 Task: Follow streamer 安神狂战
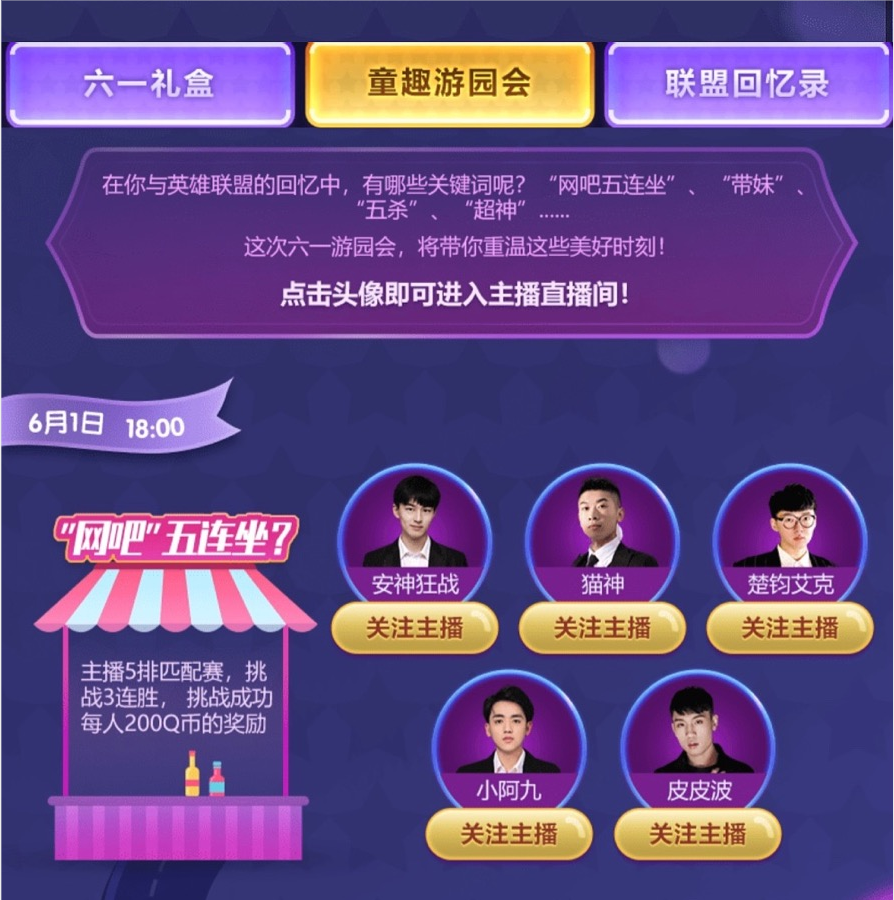pyautogui.click(x=414, y=628)
